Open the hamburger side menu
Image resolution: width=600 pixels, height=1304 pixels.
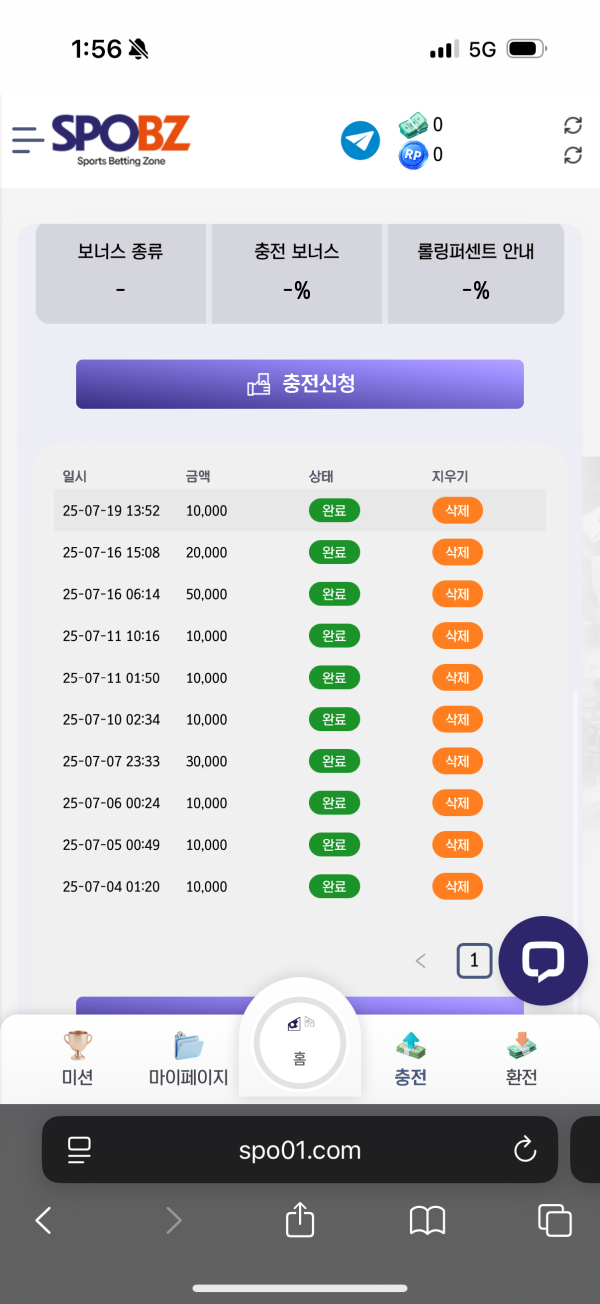28,139
